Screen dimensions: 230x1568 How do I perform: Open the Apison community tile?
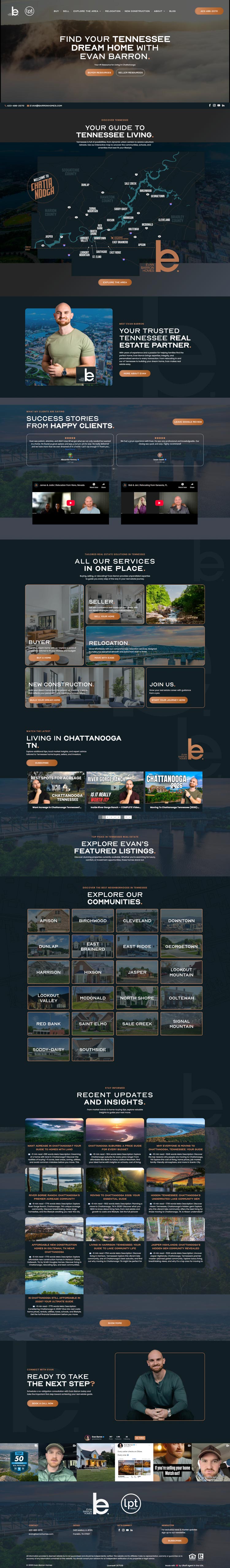coord(49,920)
